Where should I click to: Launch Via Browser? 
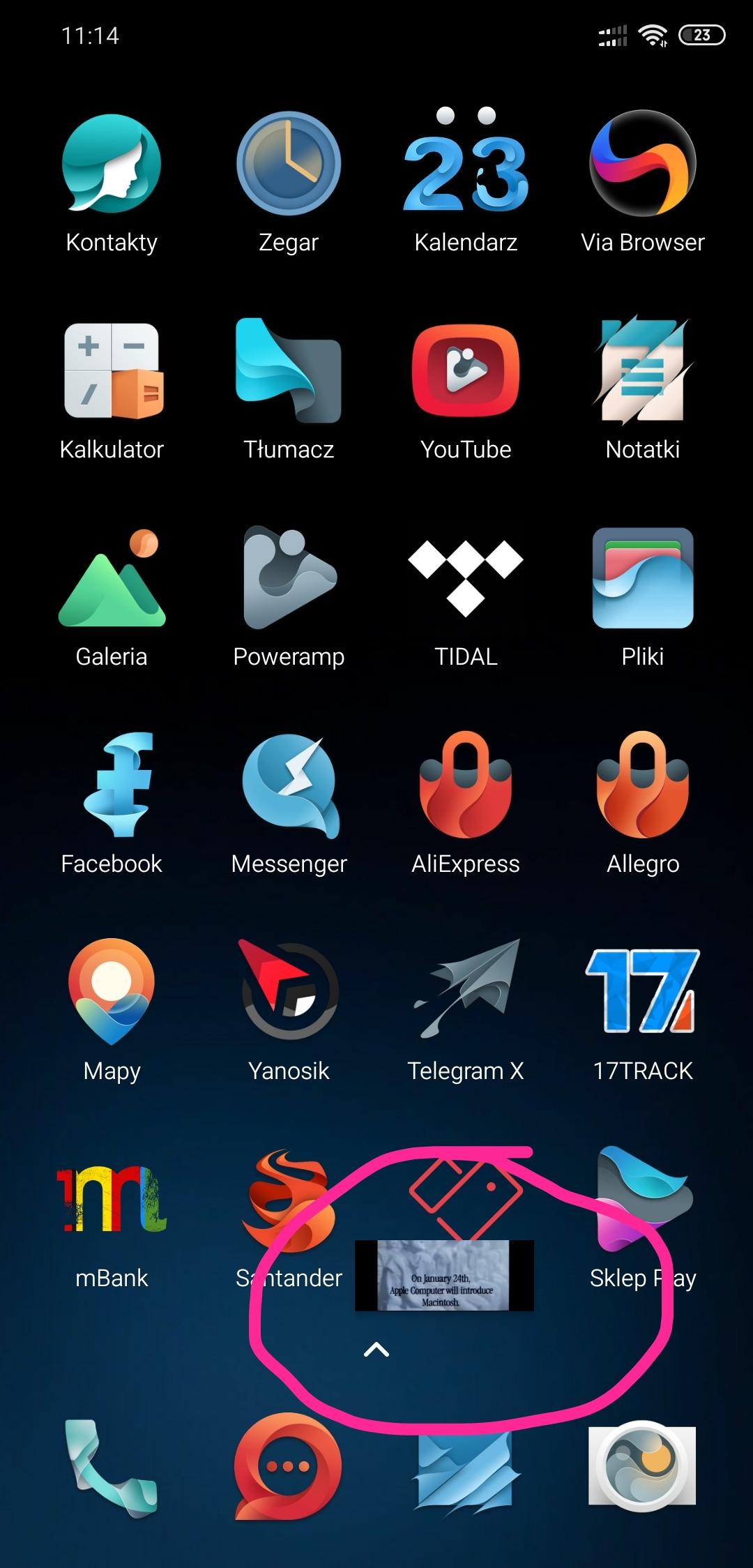tap(642, 165)
